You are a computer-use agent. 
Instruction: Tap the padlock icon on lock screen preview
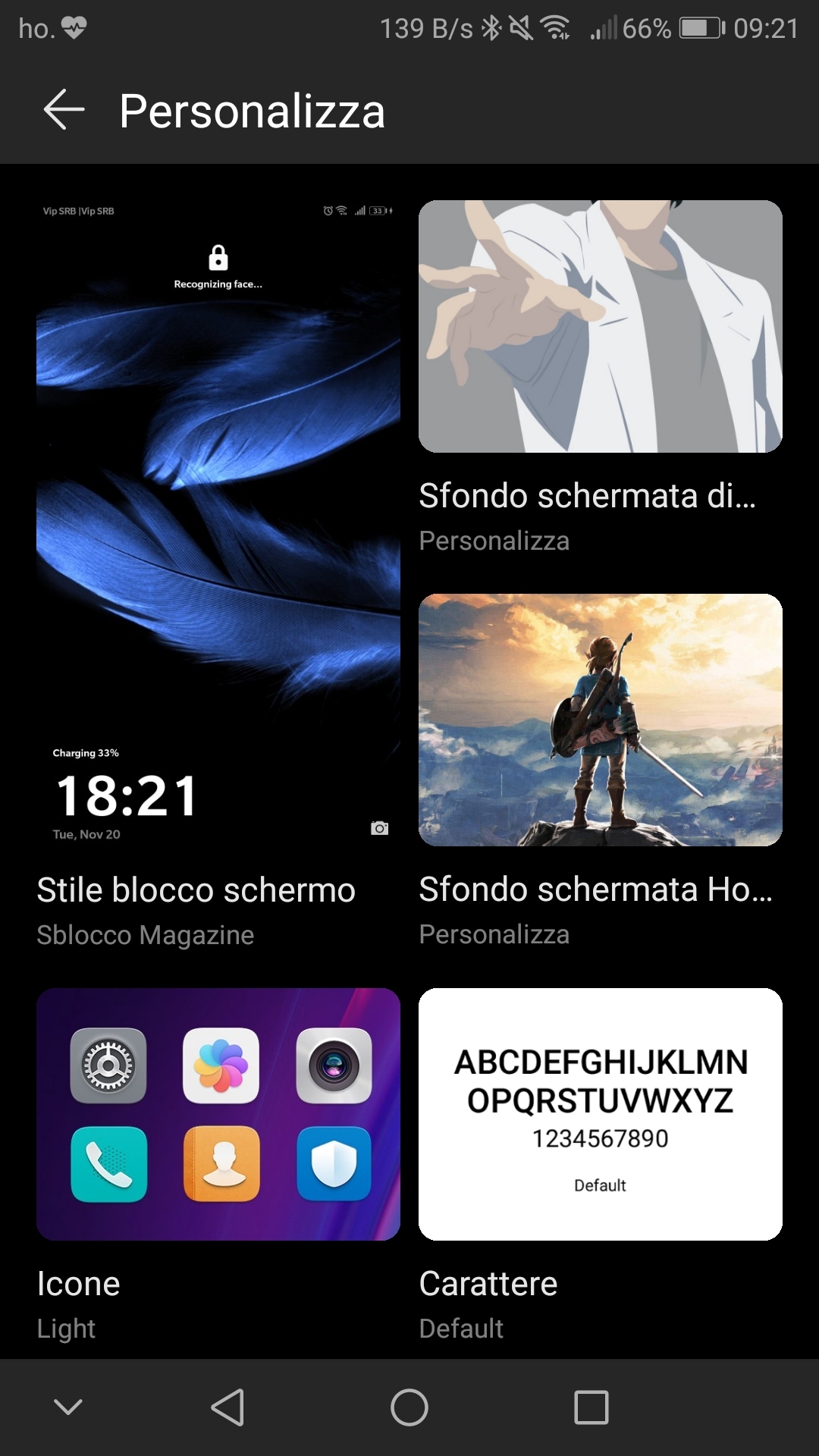[218, 259]
